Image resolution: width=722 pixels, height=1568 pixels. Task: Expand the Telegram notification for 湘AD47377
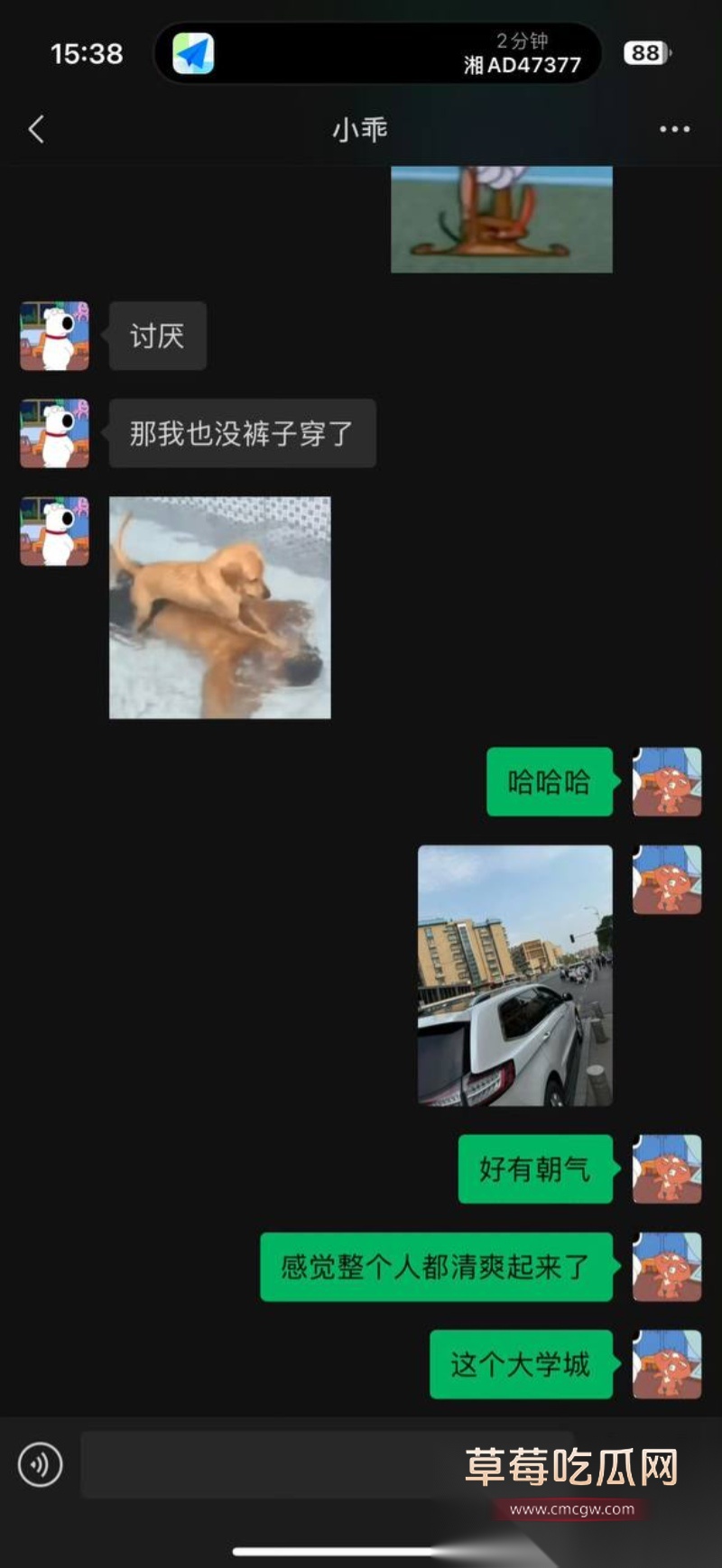pyautogui.click(x=379, y=54)
